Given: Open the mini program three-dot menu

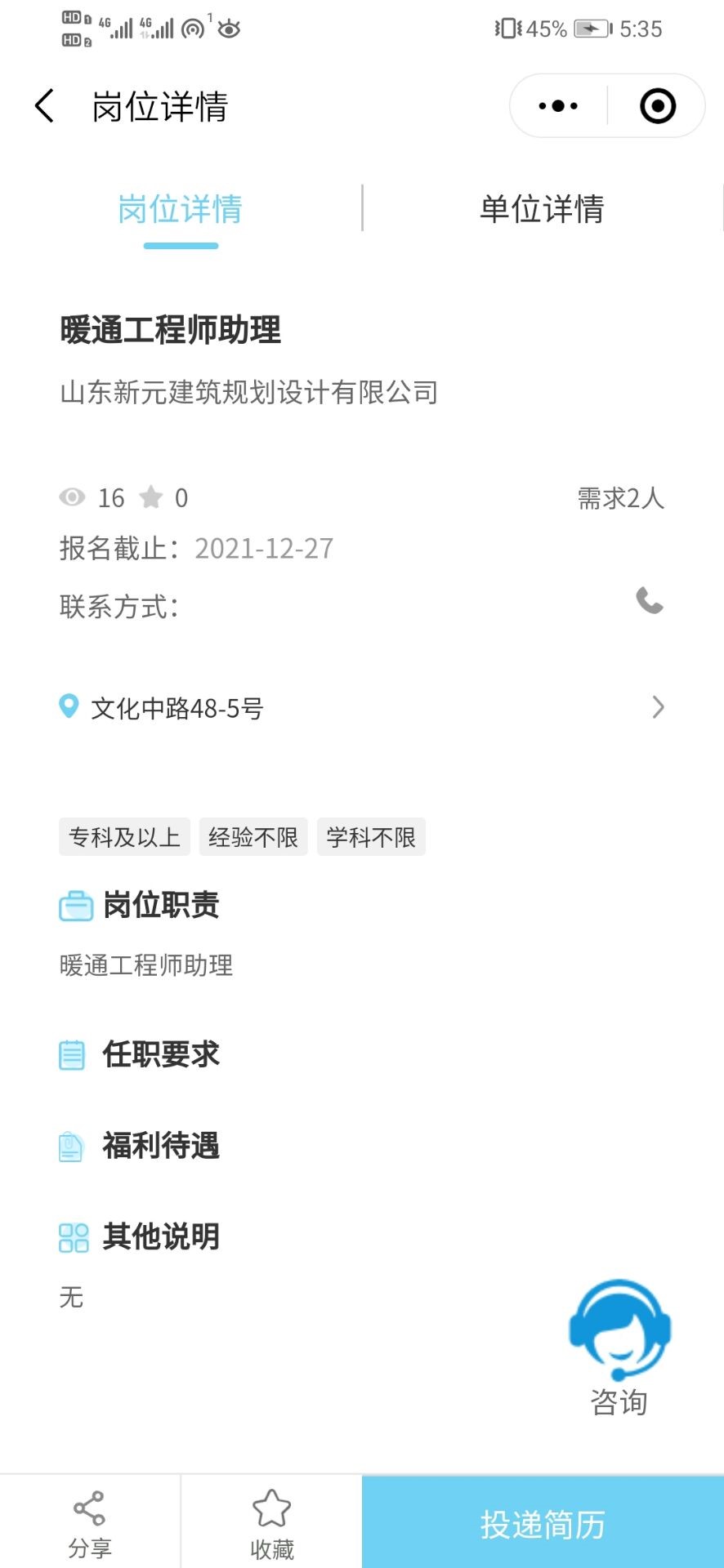Looking at the screenshot, I should tap(558, 106).
